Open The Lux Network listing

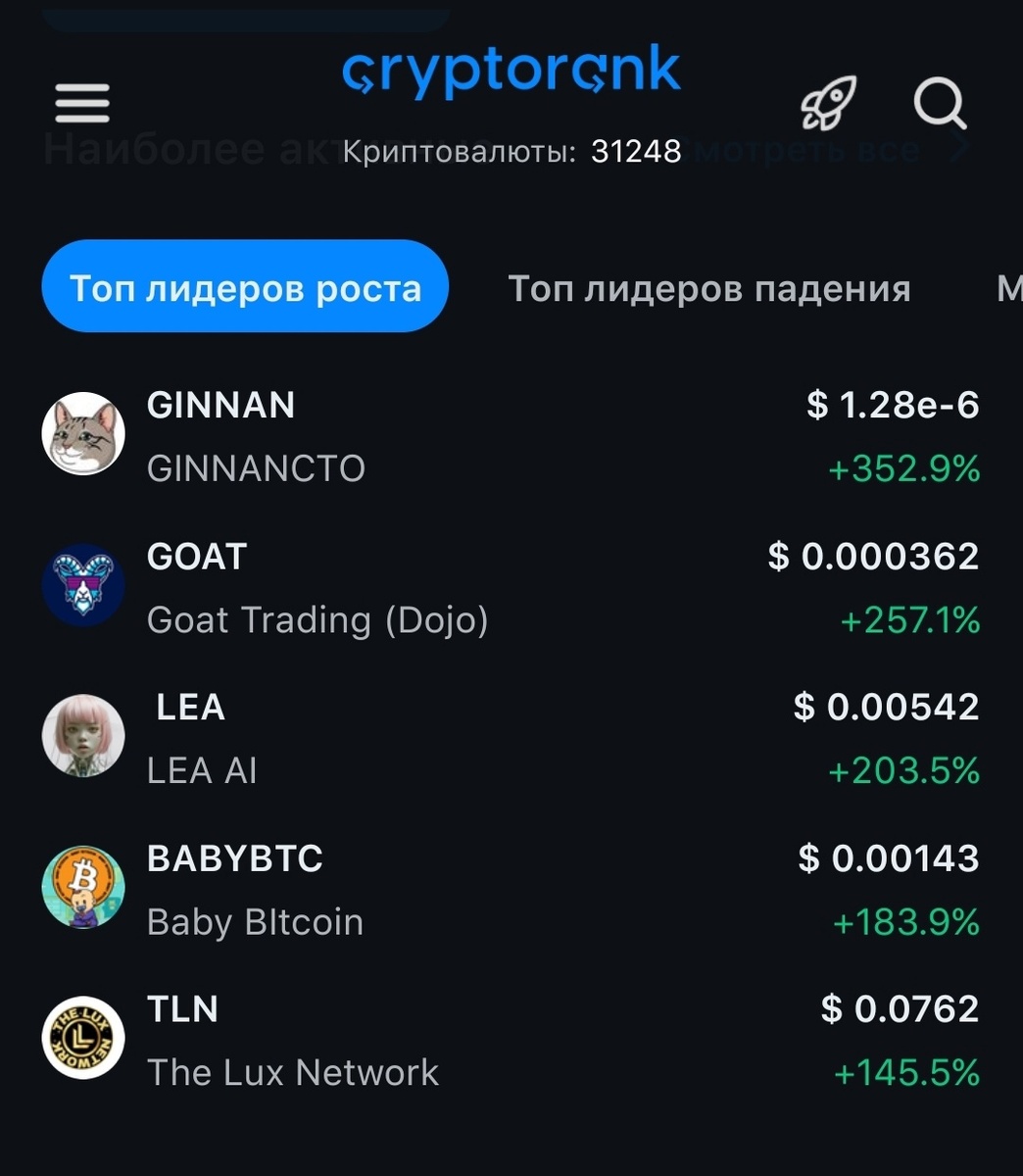(511, 1040)
